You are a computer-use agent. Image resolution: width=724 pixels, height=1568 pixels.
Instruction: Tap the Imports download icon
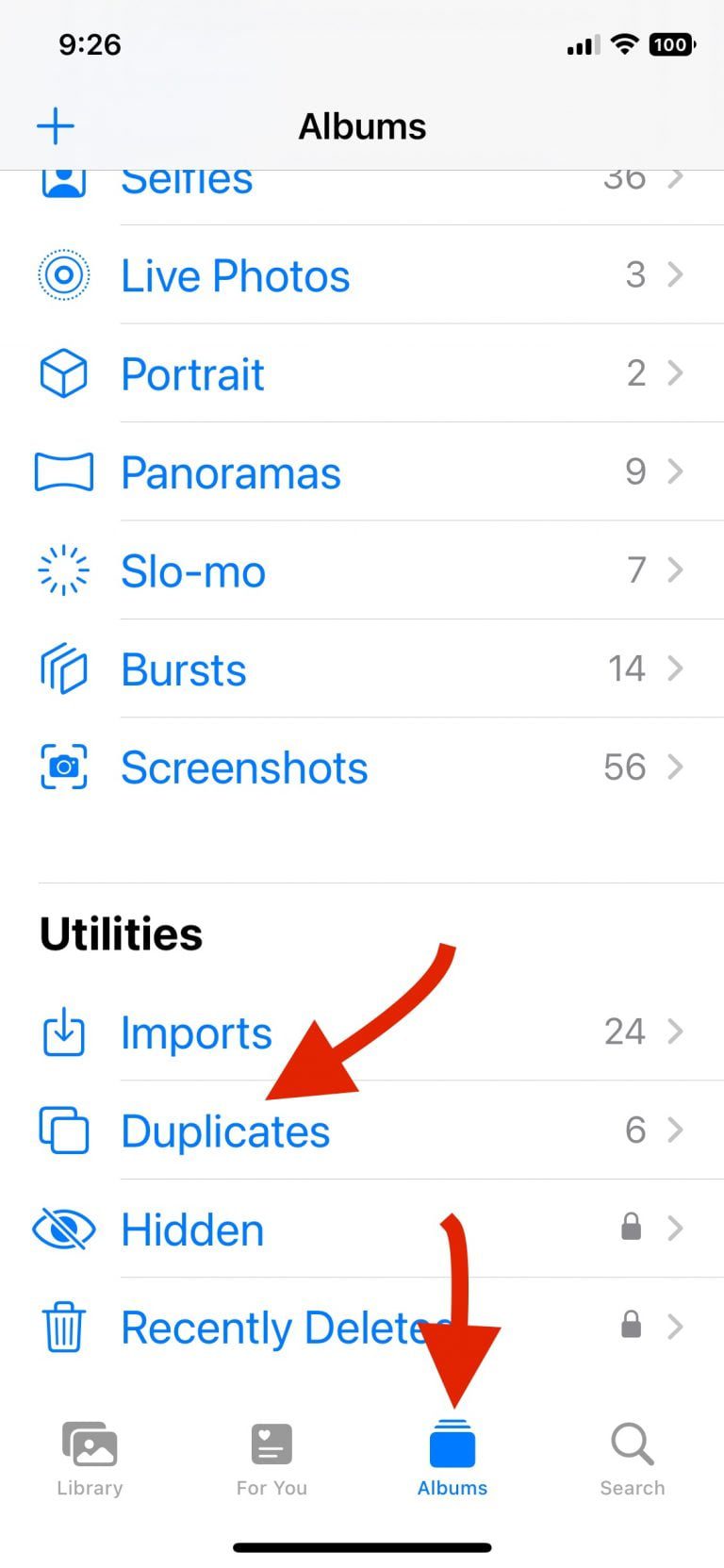(x=62, y=1032)
